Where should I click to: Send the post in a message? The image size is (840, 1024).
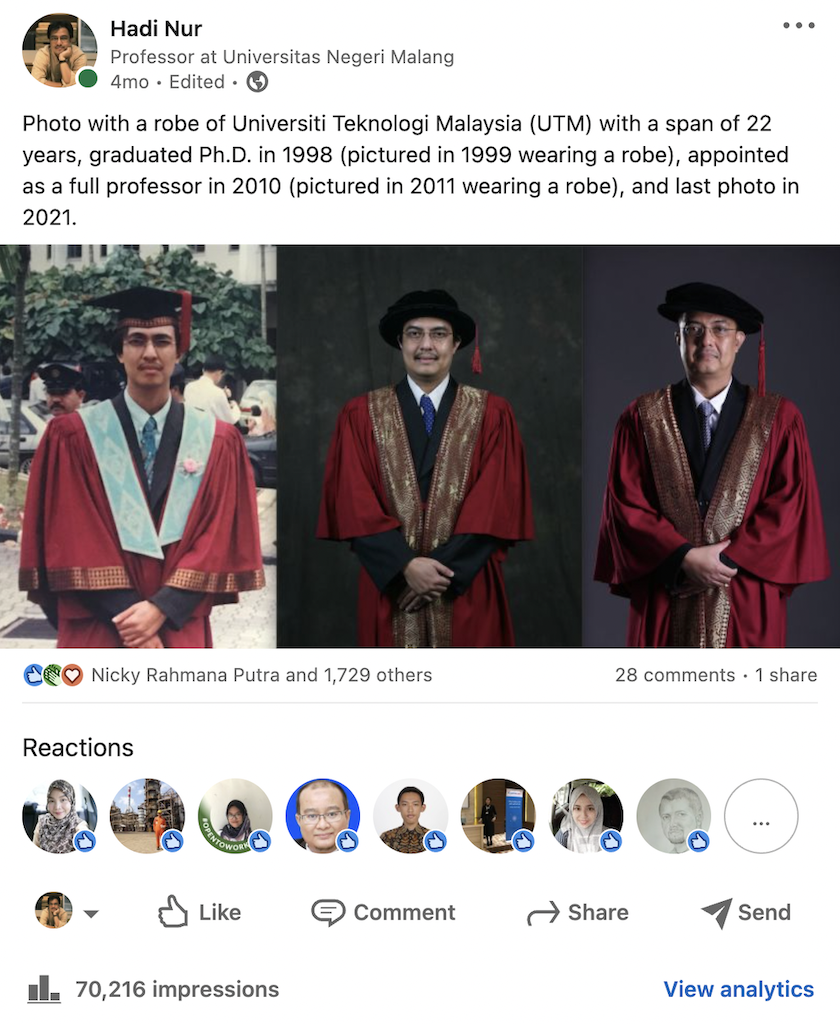pos(746,912)
